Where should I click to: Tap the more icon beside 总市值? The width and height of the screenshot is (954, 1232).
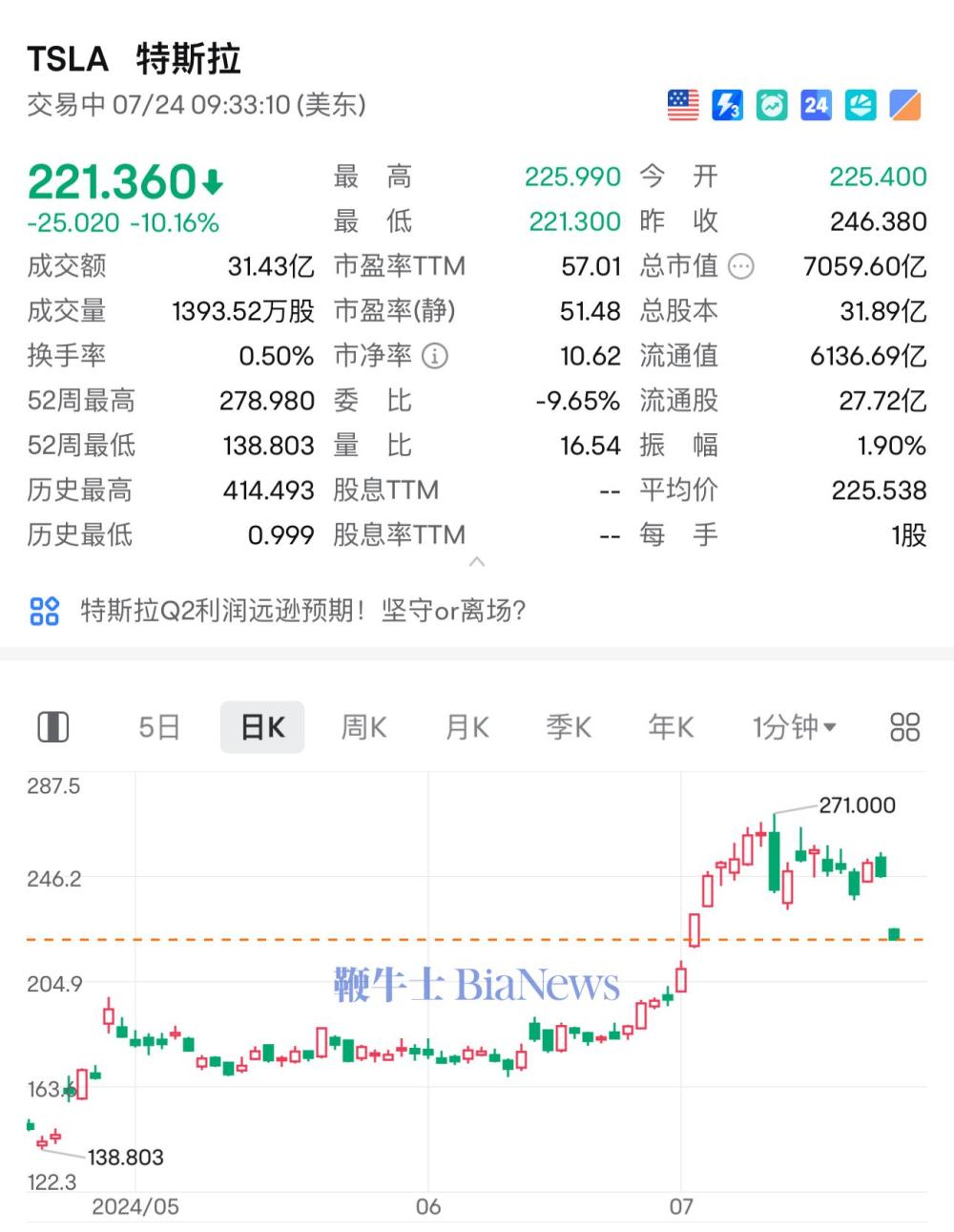[741, 266]
